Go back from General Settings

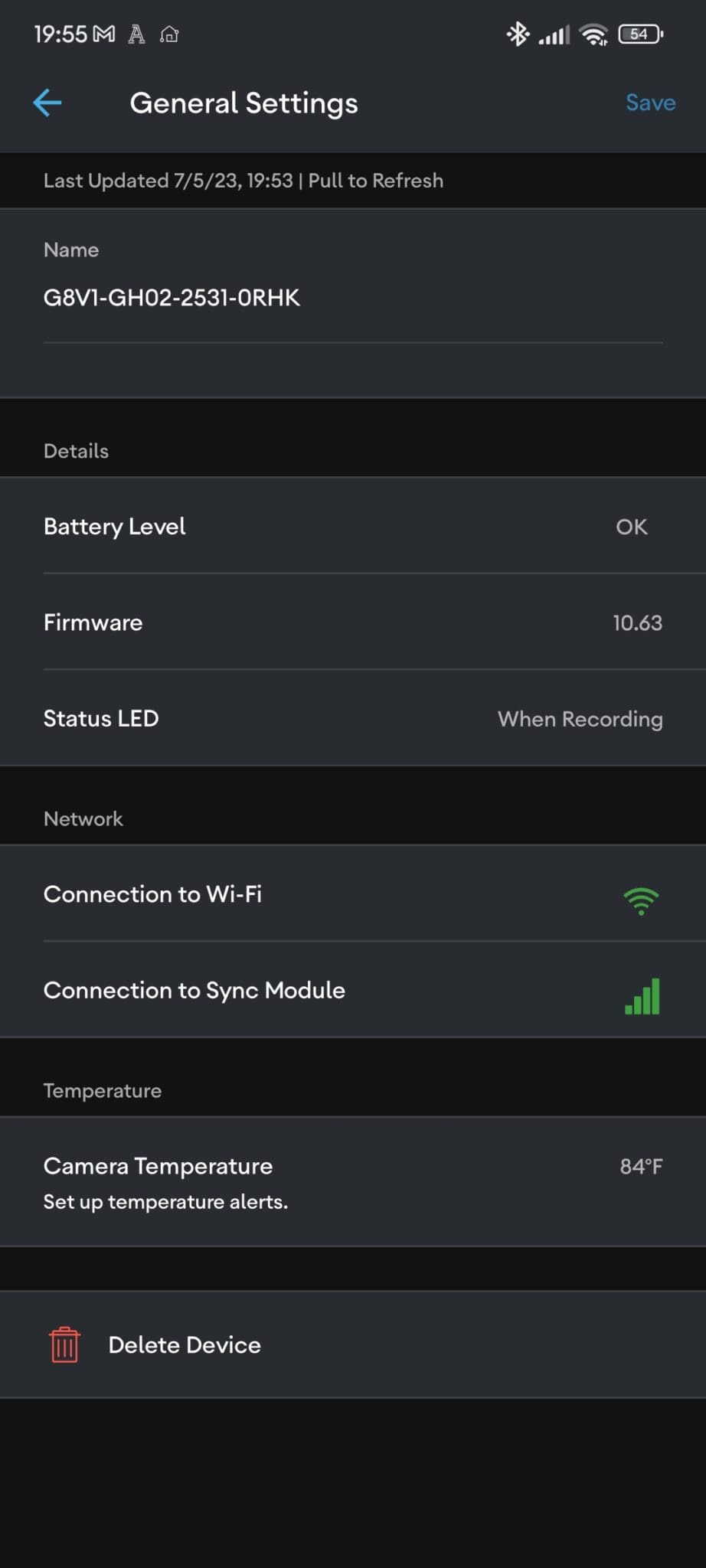(47, 103)
